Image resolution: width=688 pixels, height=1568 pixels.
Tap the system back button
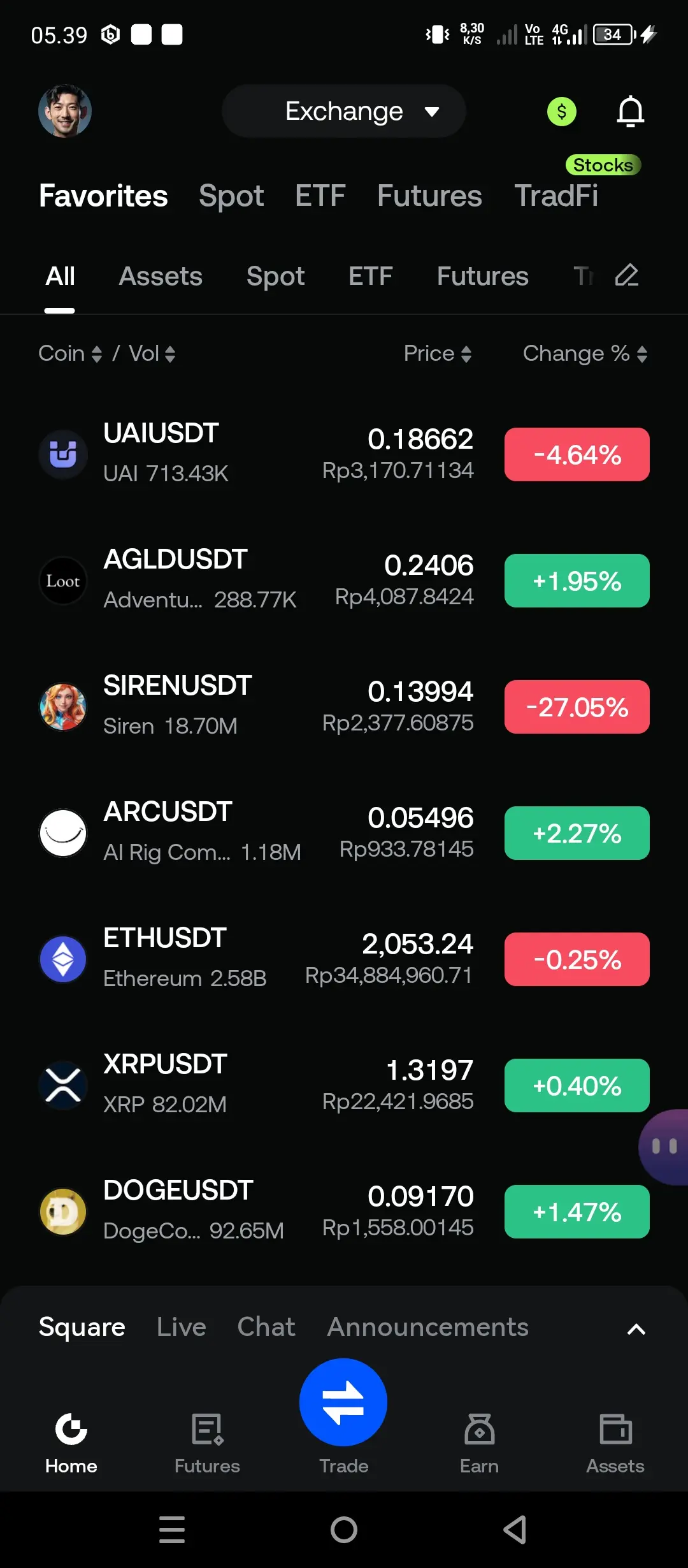tap(515, 1530)
